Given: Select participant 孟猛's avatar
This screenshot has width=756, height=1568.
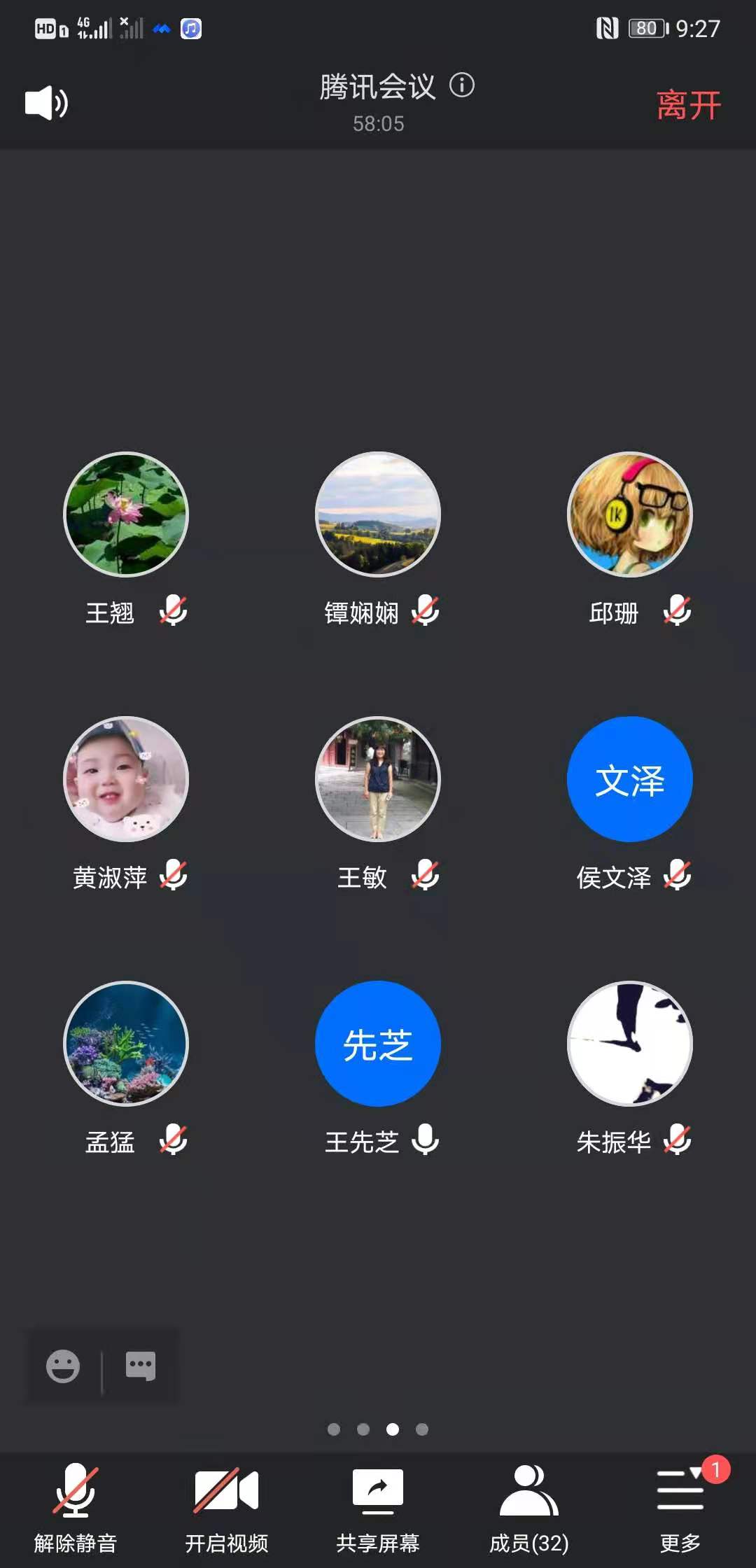Looking at the screenshot, I should tap(126, 1044).
